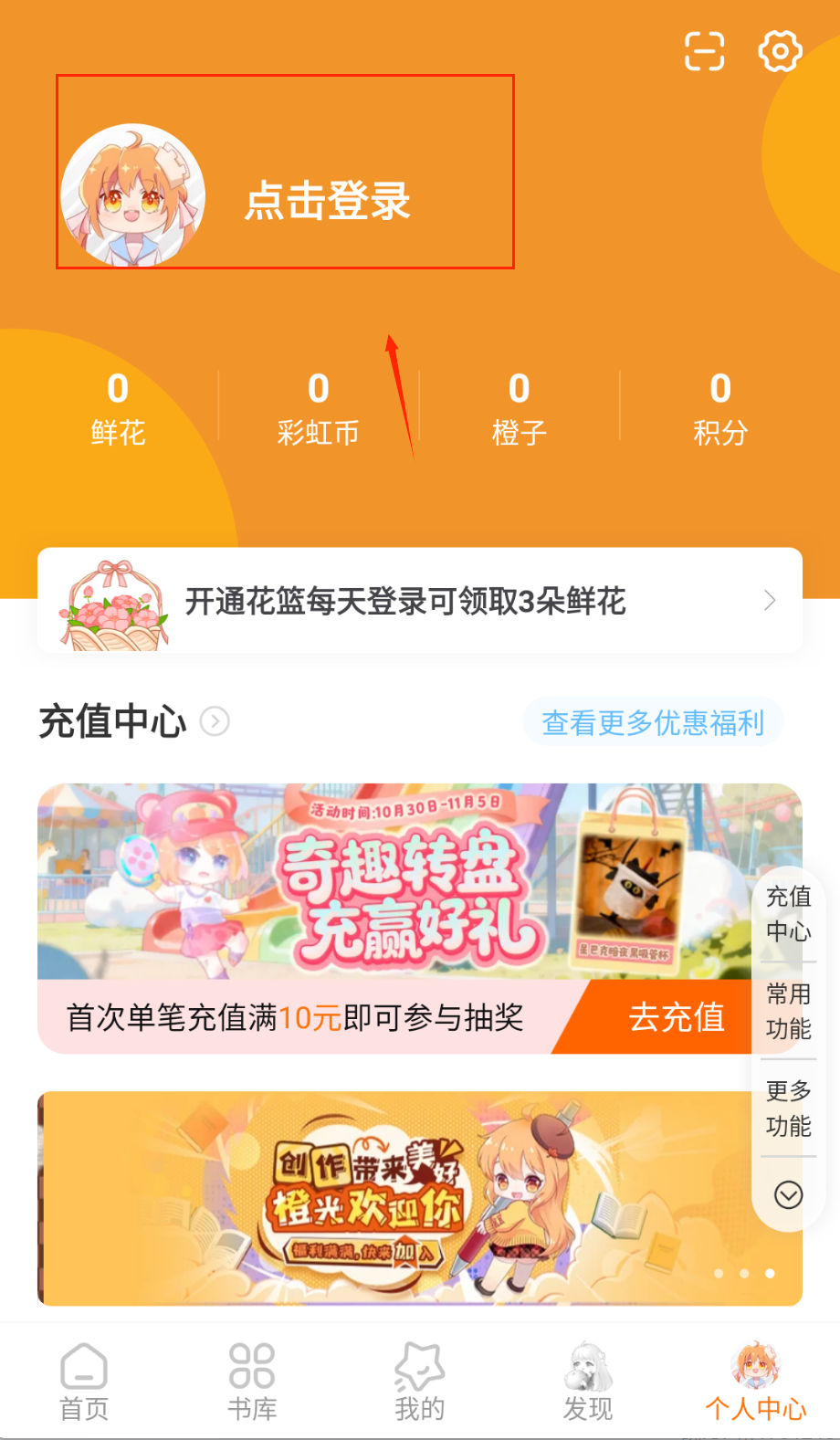The height and width of the screenshot is (1440, 840).
Task: Open the 充值中心 section arrow
Action: [215, 722]
